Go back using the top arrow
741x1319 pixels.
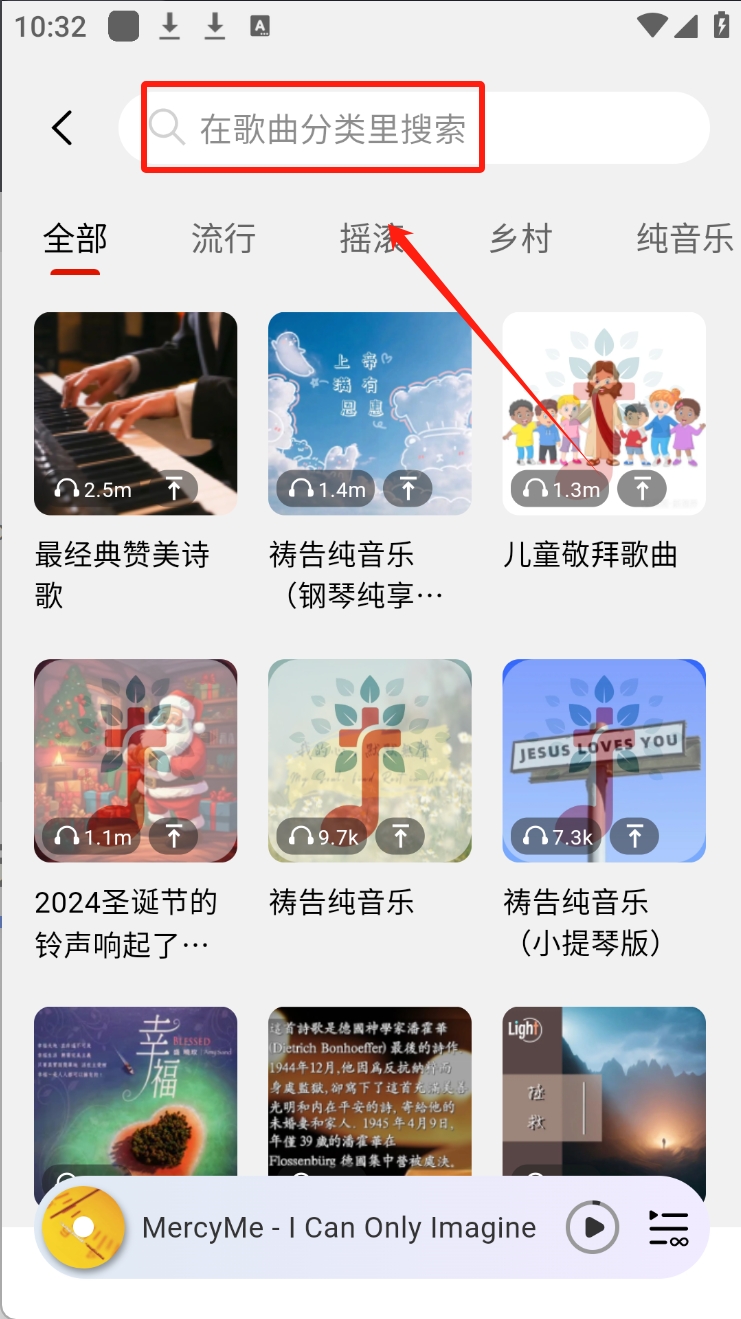[62, 128]
